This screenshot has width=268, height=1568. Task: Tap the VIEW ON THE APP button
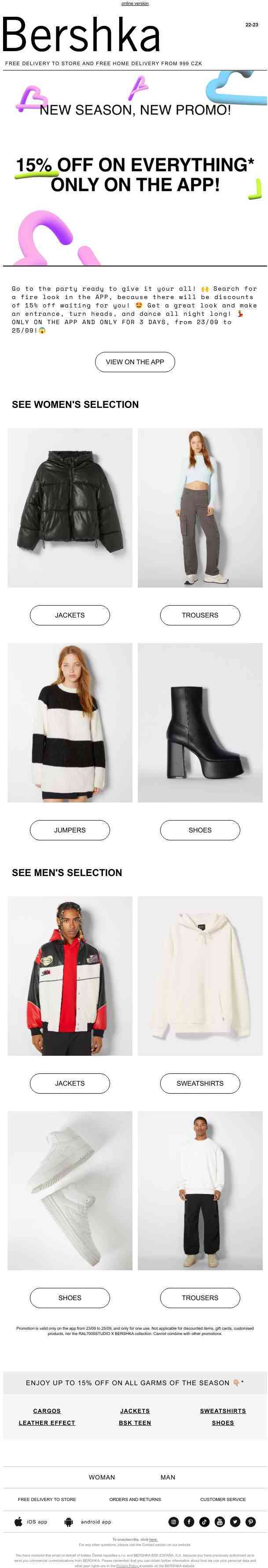click(x=134, y=362)
